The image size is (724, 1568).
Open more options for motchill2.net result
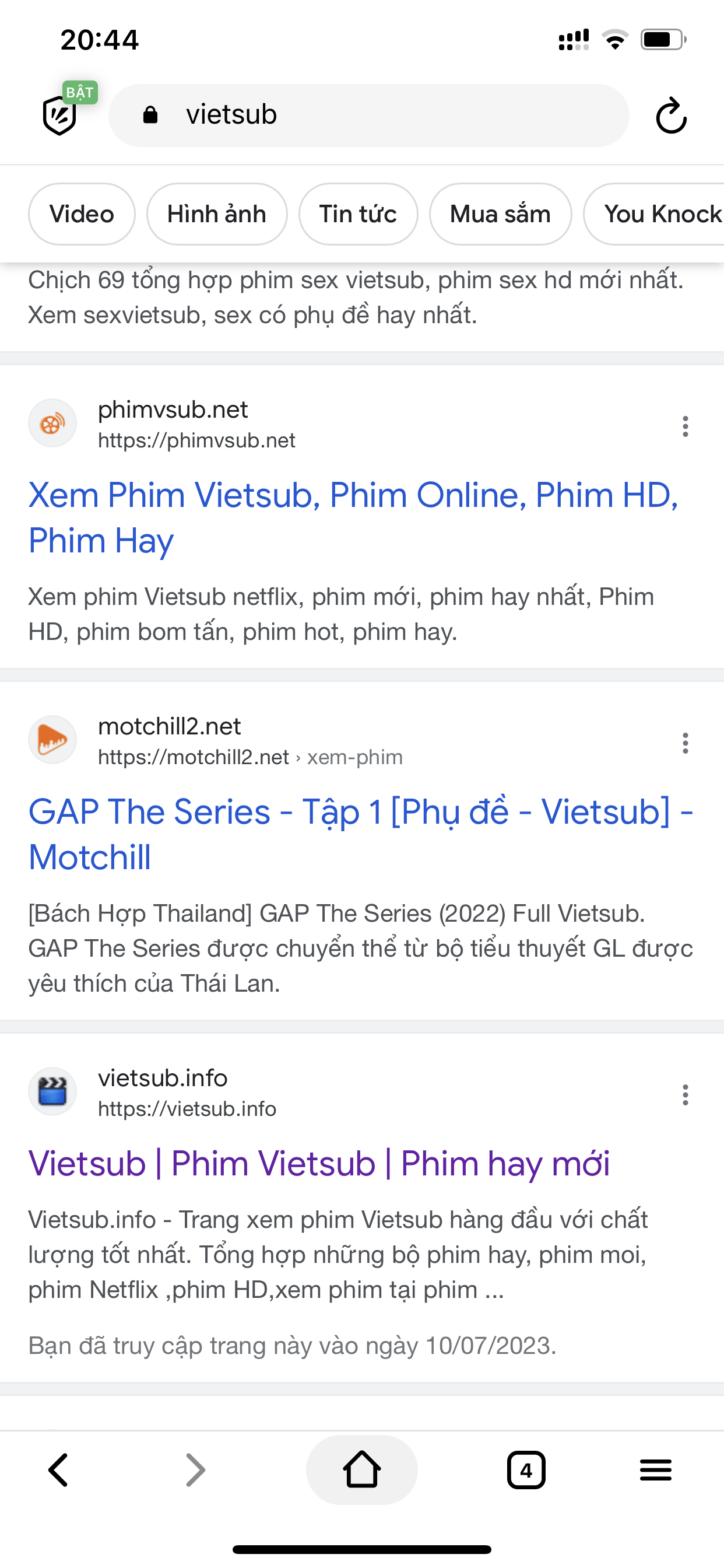(x=685, y=743)
